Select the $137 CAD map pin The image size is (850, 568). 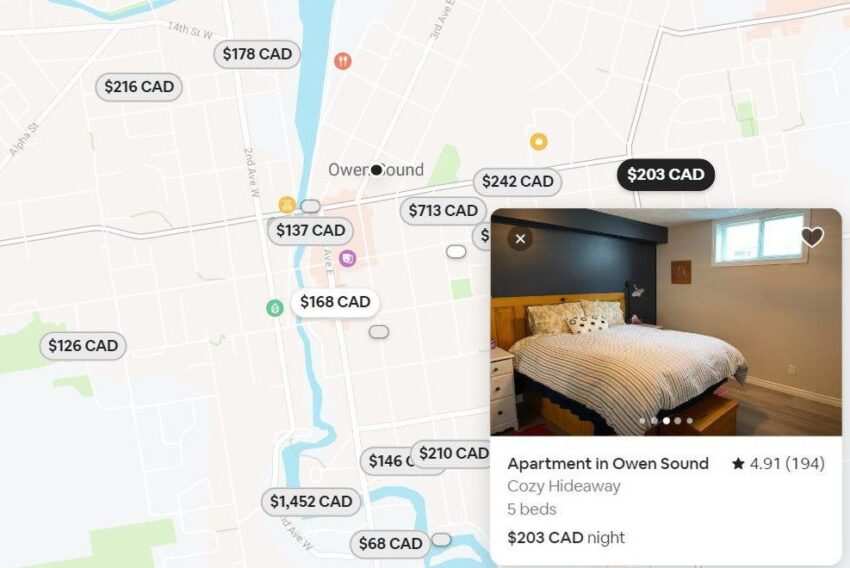coord(310,231)
